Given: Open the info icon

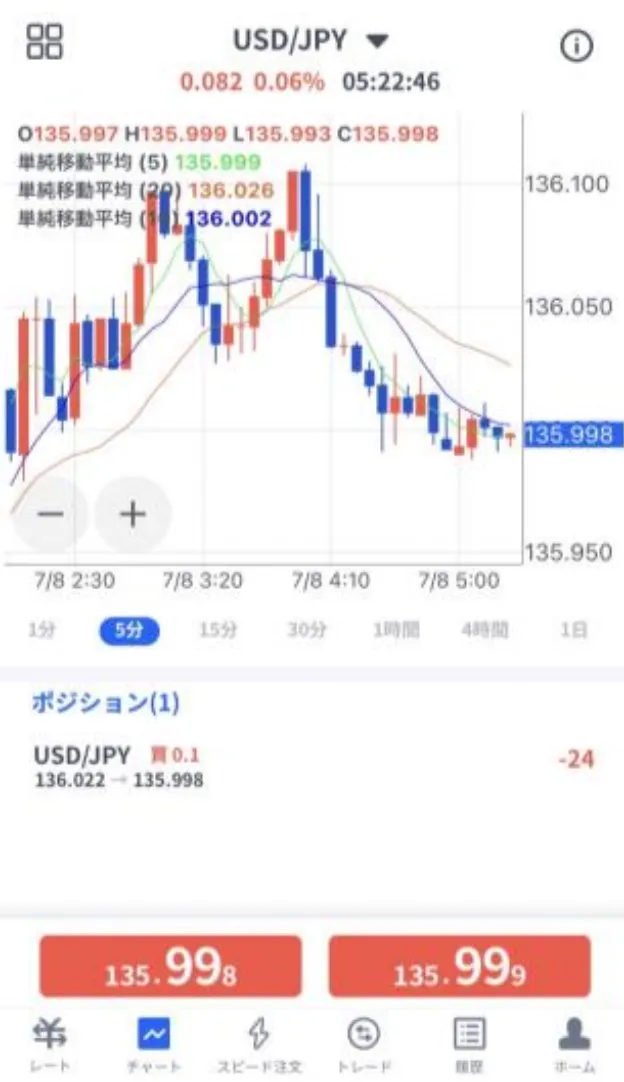Looking at the screenshot, I should [576, 46].
